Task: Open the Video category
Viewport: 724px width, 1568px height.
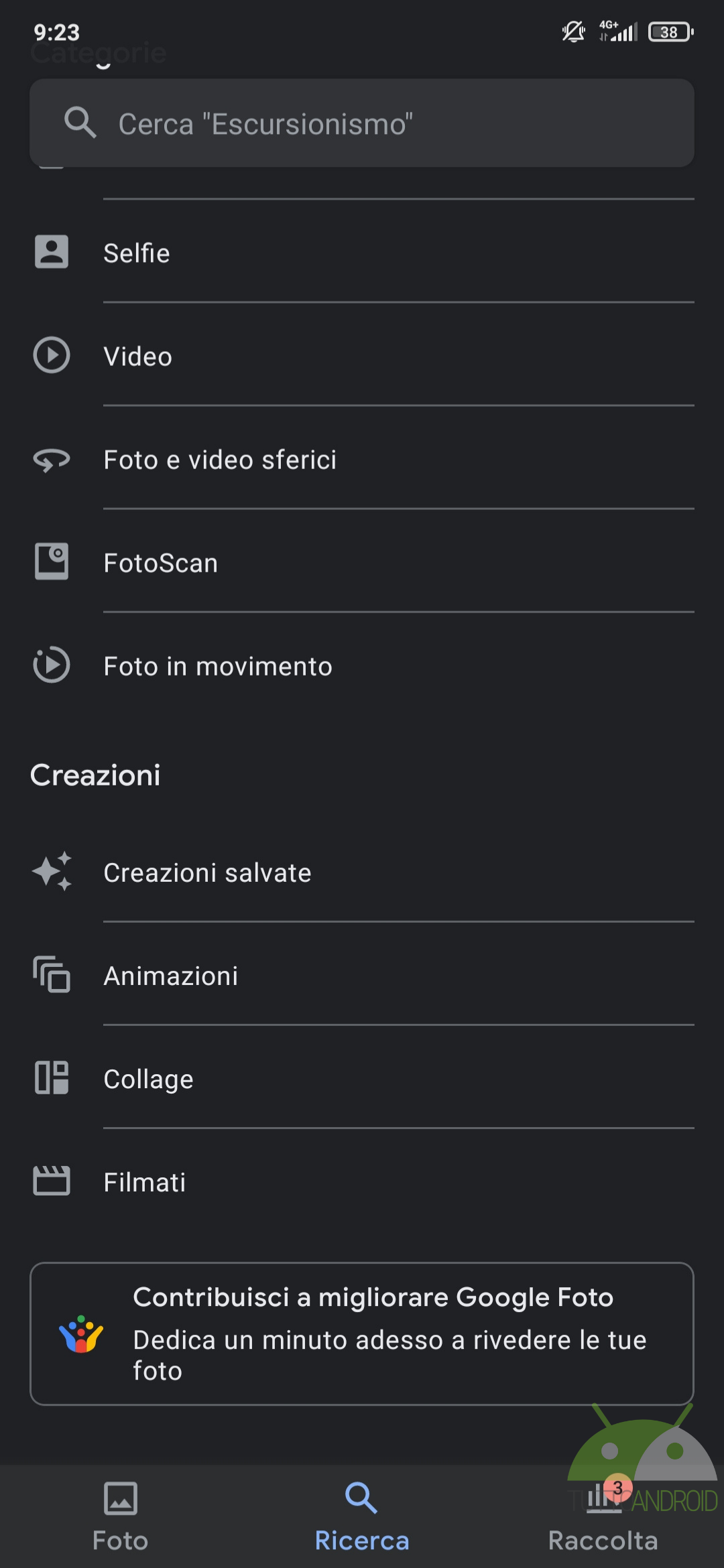Action: coord(362,355)
